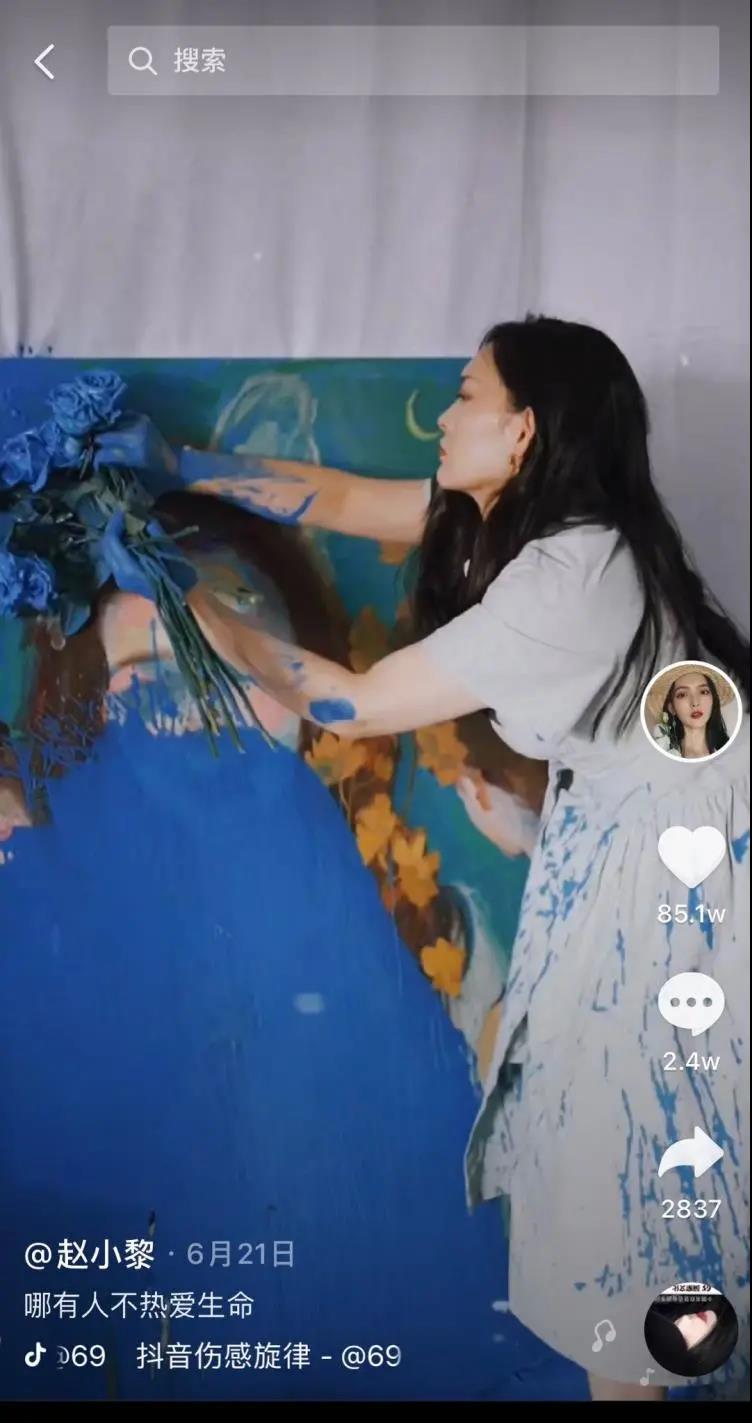
Task: Open the 搜索 search box
Action: [x=412, y=61]
